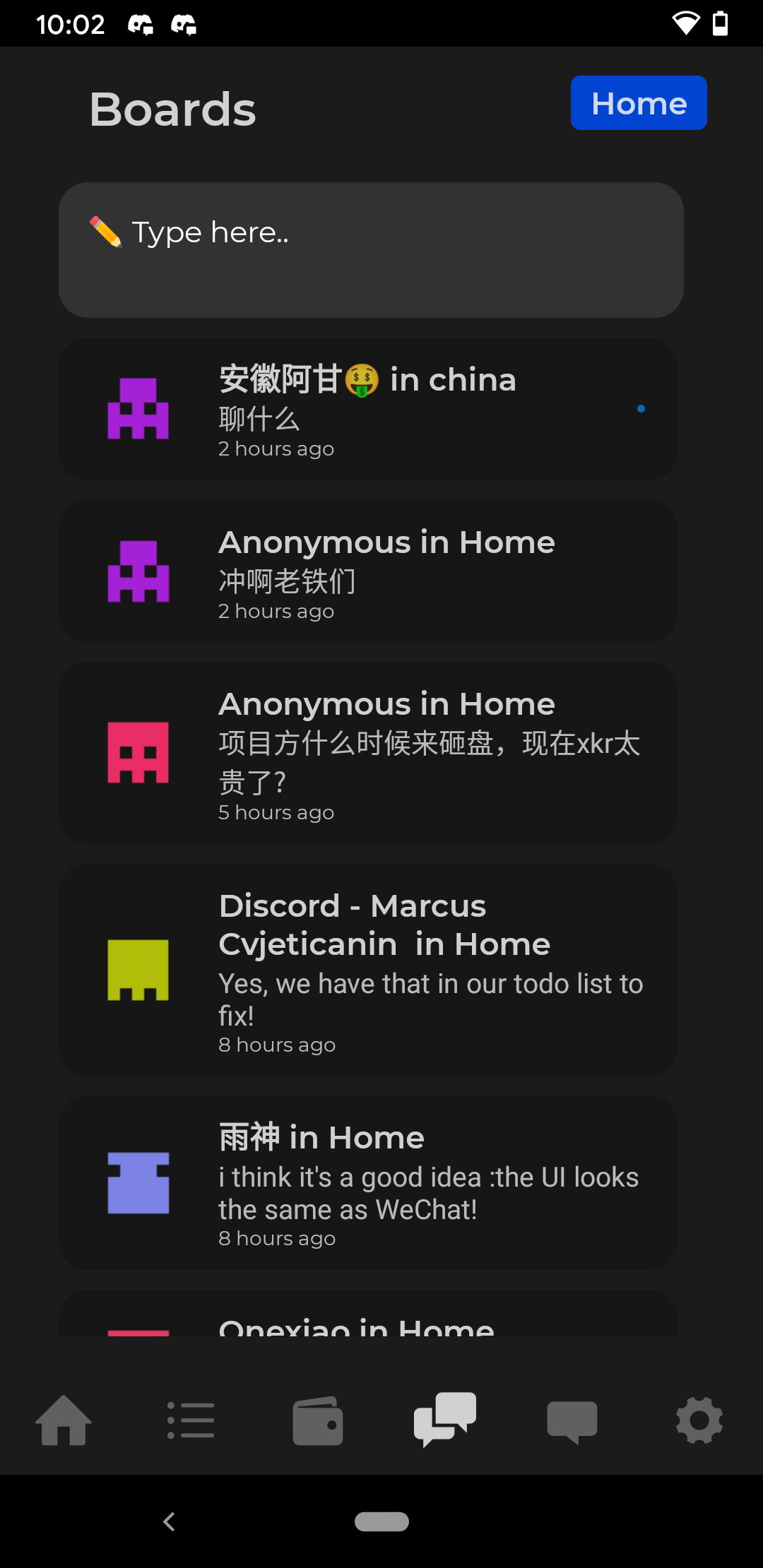The image size is (763, 1568).
Task: Open the wallet tab
Action: click(x=318, y=1420)
